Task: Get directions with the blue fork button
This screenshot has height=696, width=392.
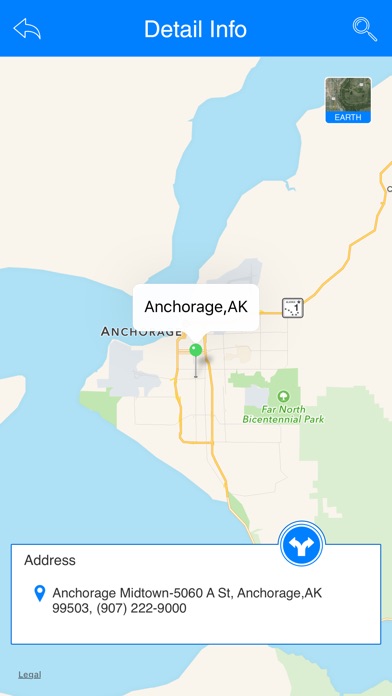Action: click(x=302, y=544)
